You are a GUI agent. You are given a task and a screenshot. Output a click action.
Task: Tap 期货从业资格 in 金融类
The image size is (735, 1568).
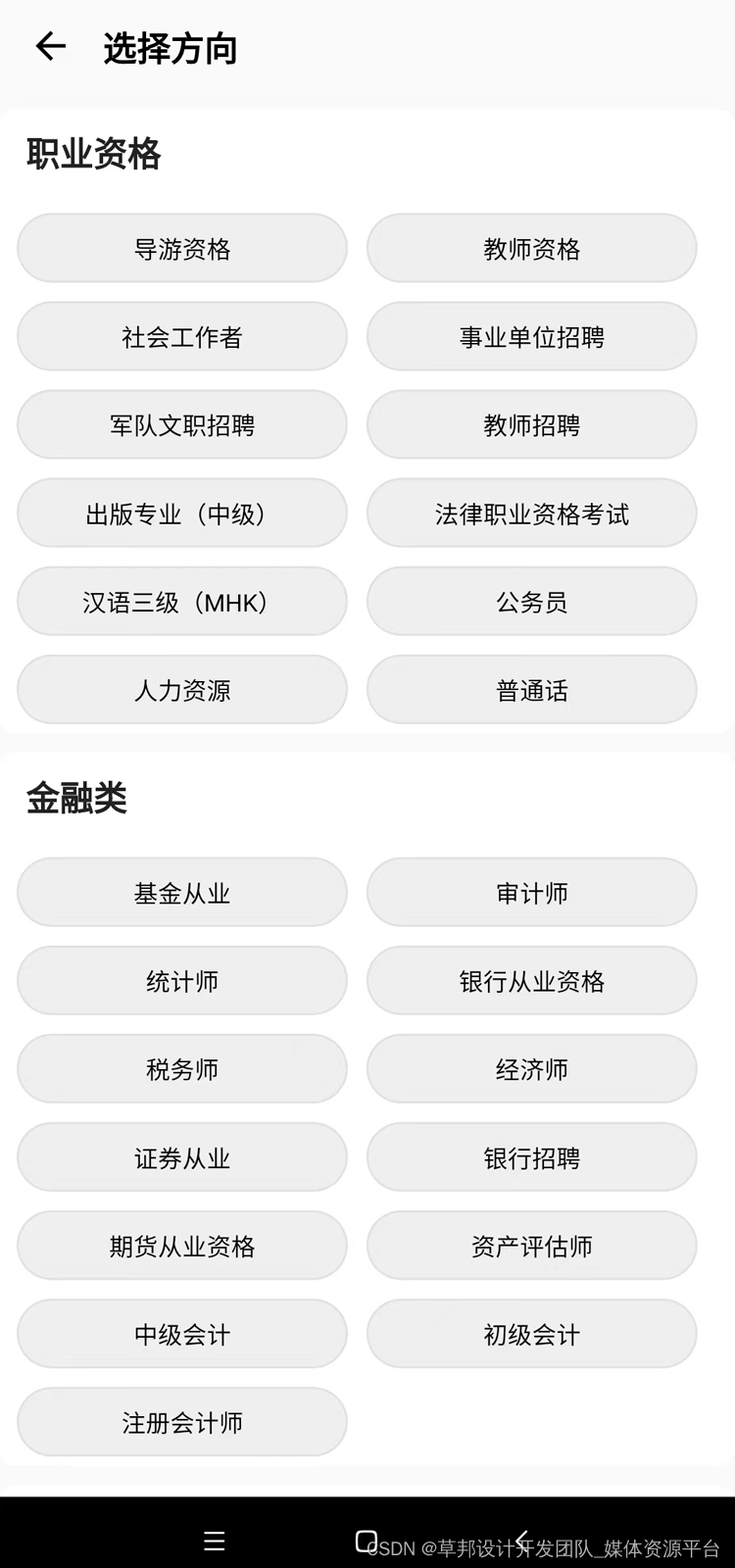182,1246
